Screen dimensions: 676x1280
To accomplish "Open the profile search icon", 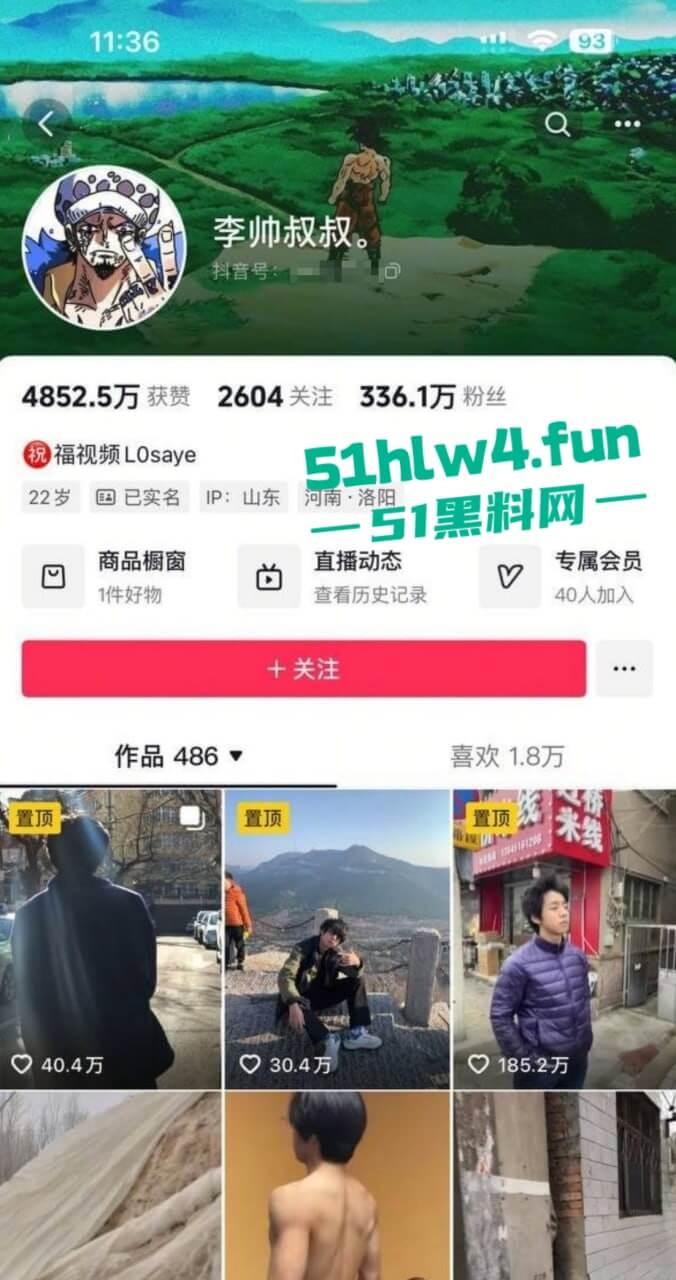I will tap(557, 125).
